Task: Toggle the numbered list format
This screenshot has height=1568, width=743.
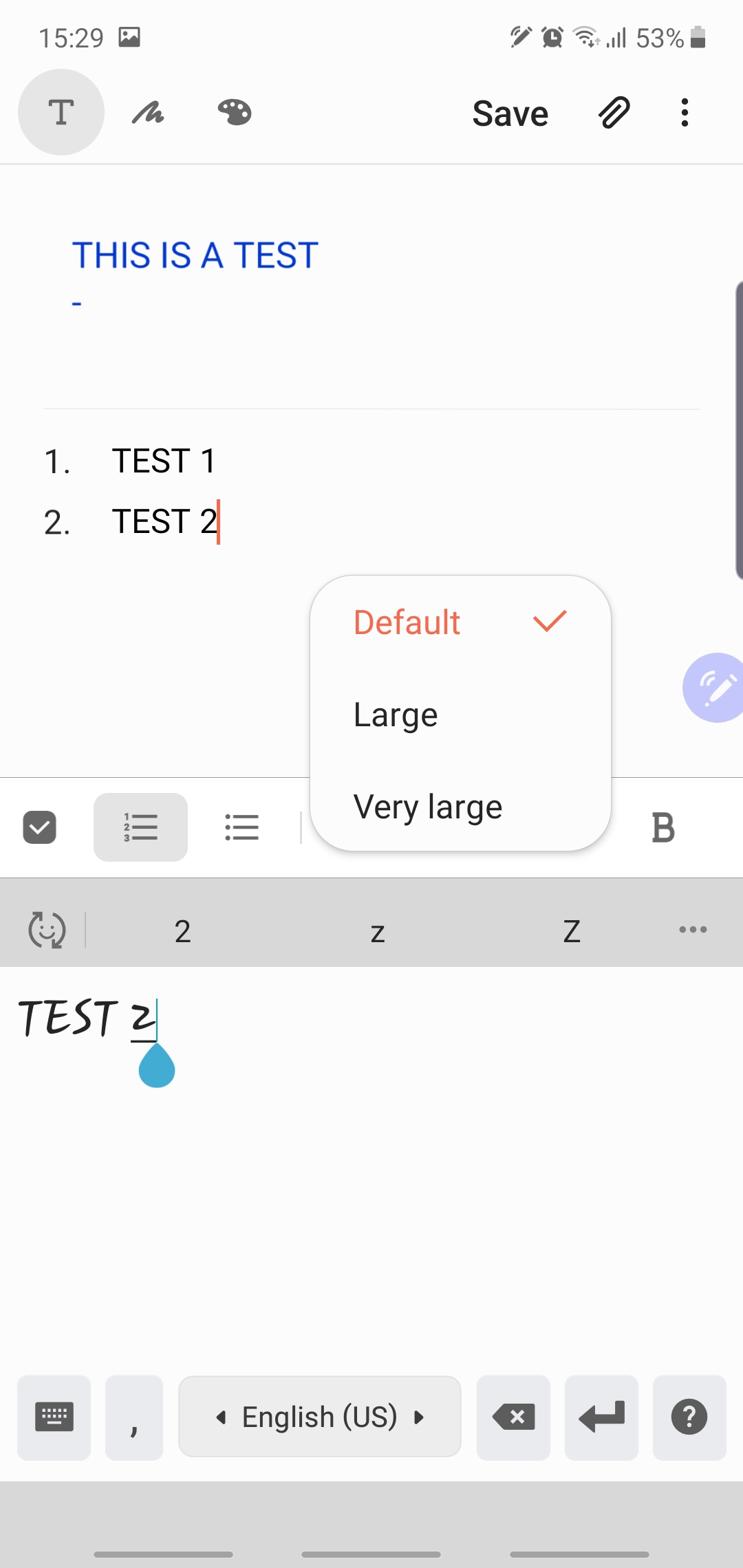Action: [x=140, y=827]
